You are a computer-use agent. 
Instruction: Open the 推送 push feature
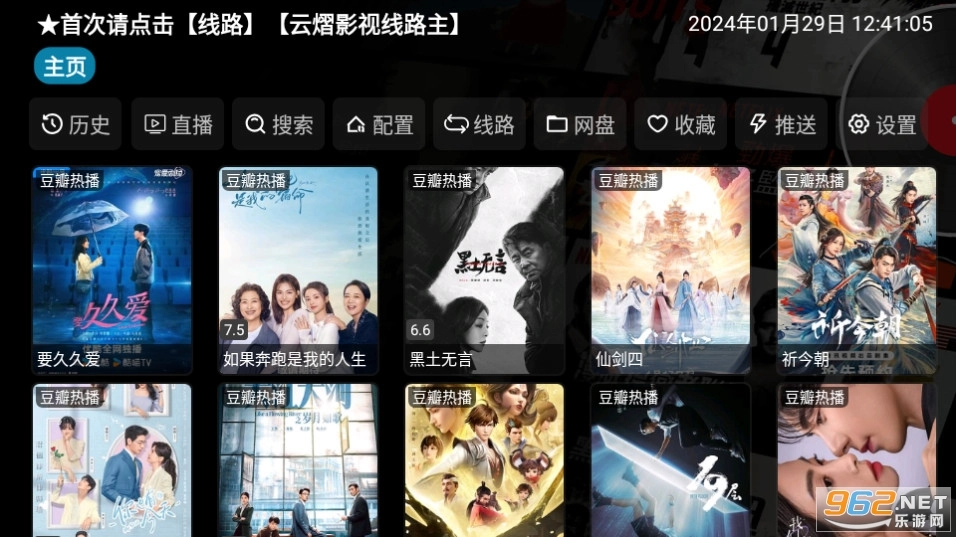click(x=782, y=124)
